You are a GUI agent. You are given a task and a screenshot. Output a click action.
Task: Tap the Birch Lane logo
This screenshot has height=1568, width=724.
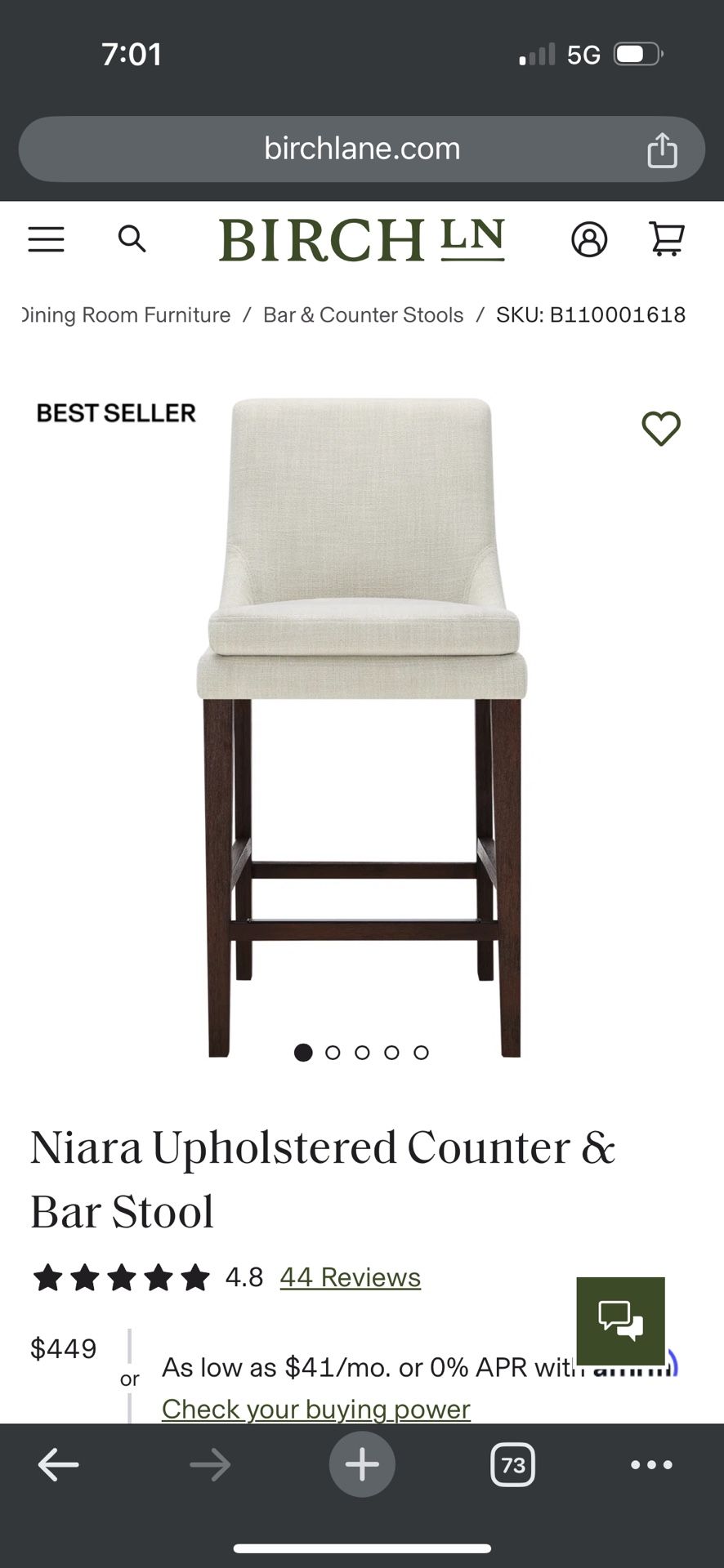point(360,239)
